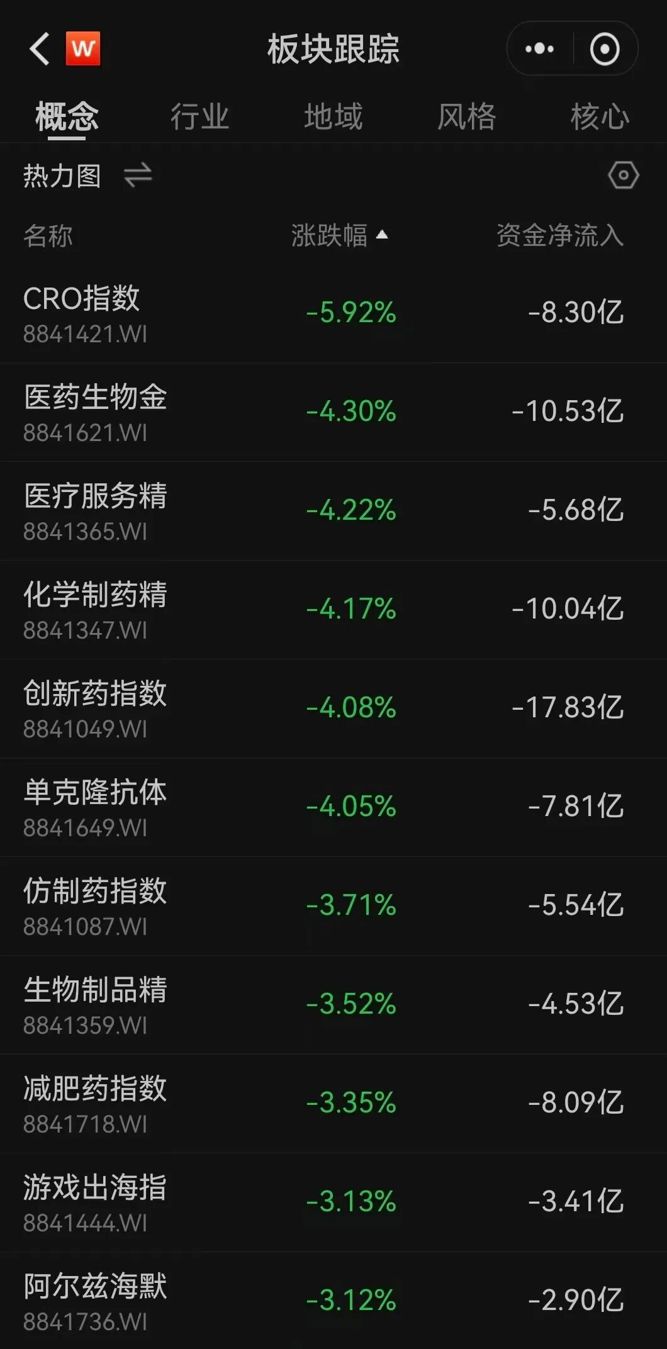Image resolution: width=667 pixels, height=1349 pixels.
Task: Sort by the 资金净流入 column header
Action: [560, 235]
